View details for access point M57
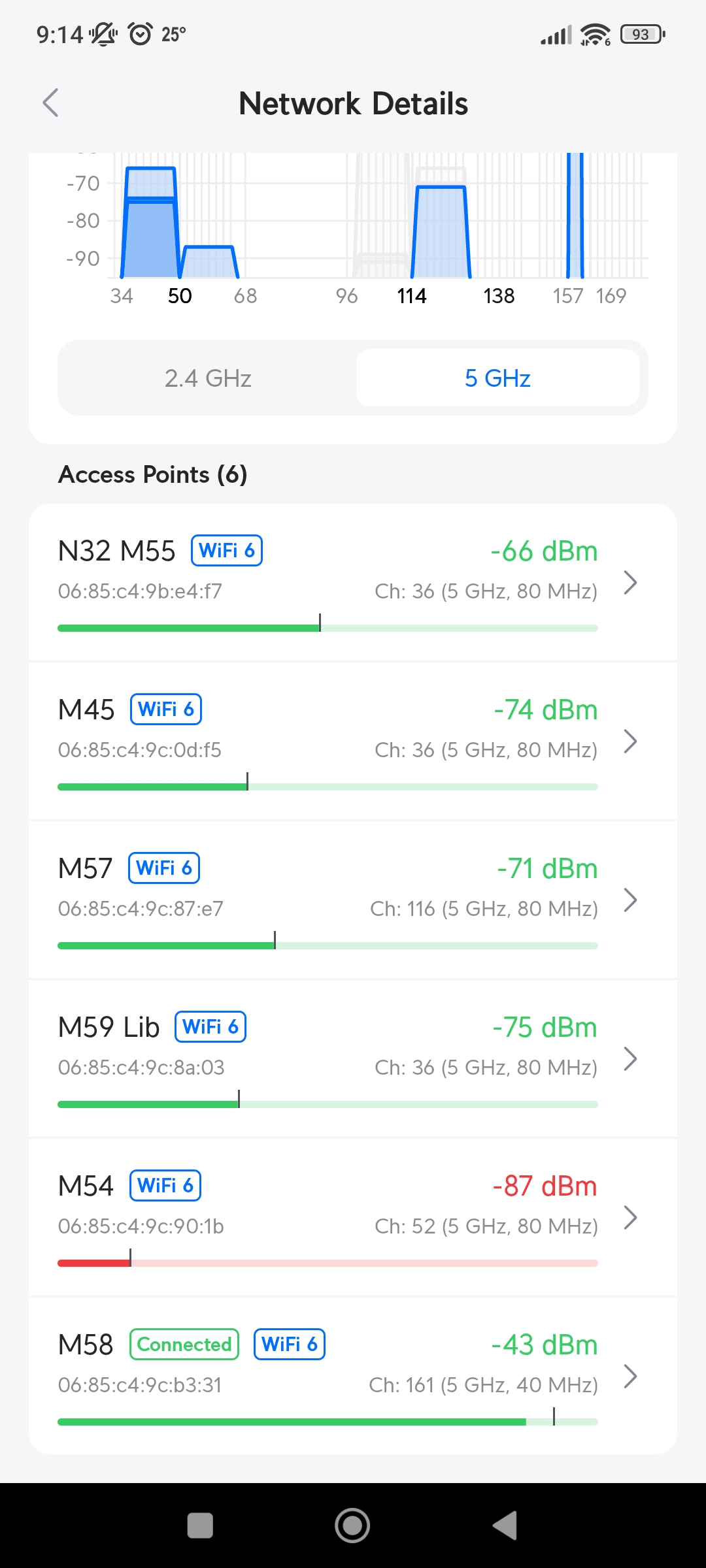Screen dimensions: 706x1568 [x=353, y=900]
